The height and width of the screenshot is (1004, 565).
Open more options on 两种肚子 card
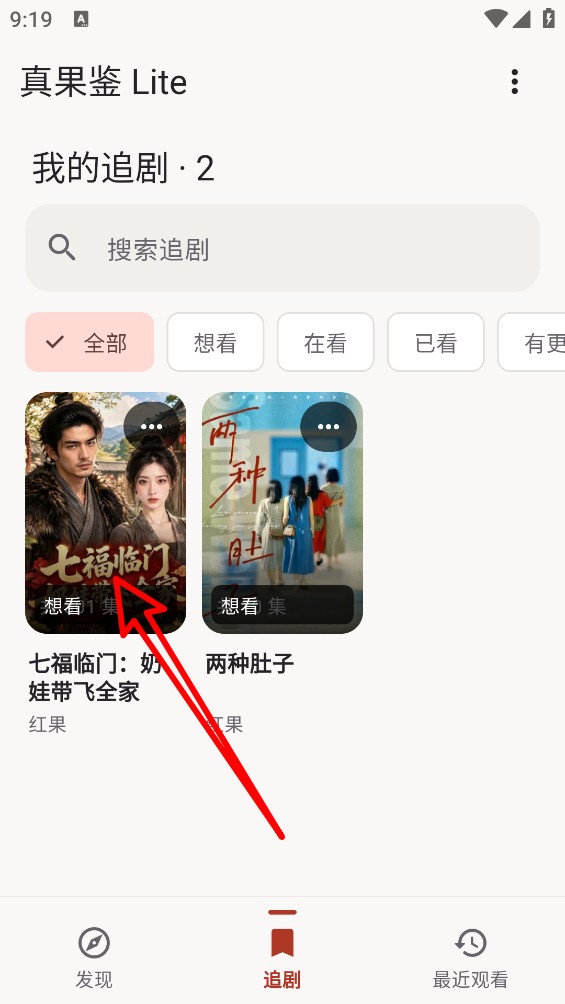(328, 426)
